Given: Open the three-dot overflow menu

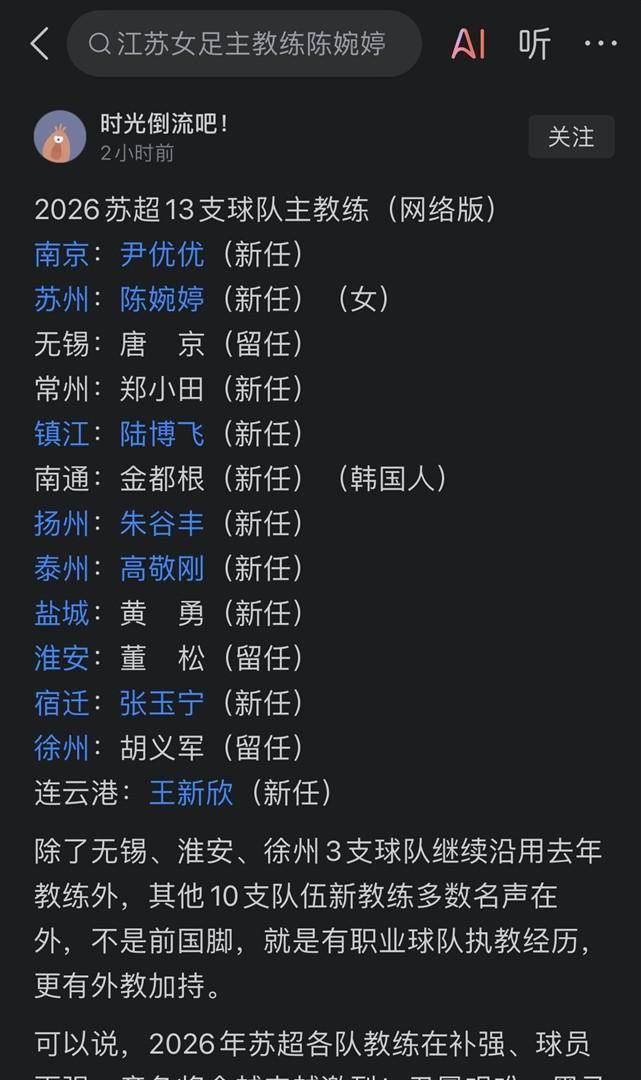Looking at the screenshot, I should point(600,44).
